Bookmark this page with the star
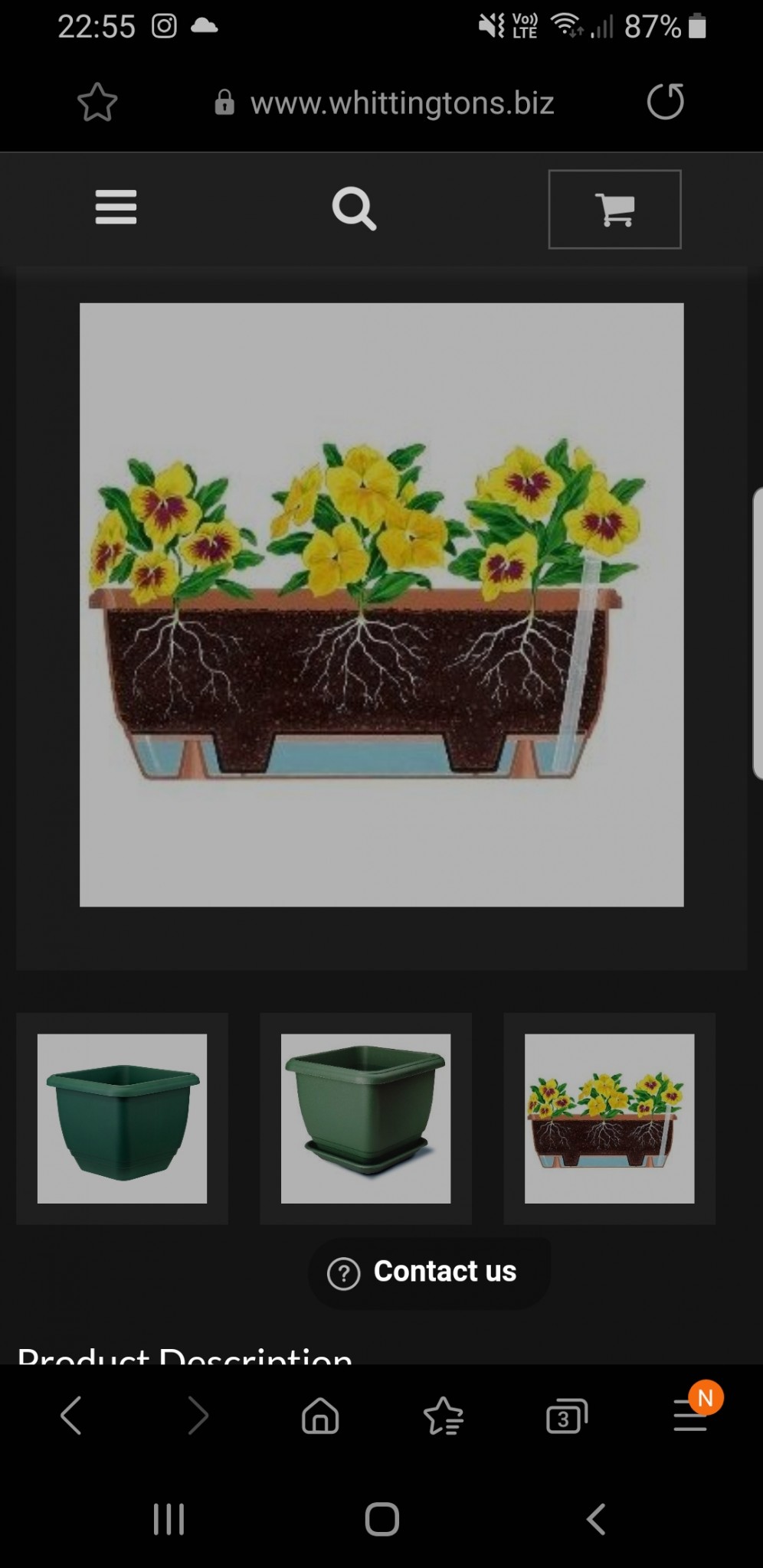 point(97,103)
